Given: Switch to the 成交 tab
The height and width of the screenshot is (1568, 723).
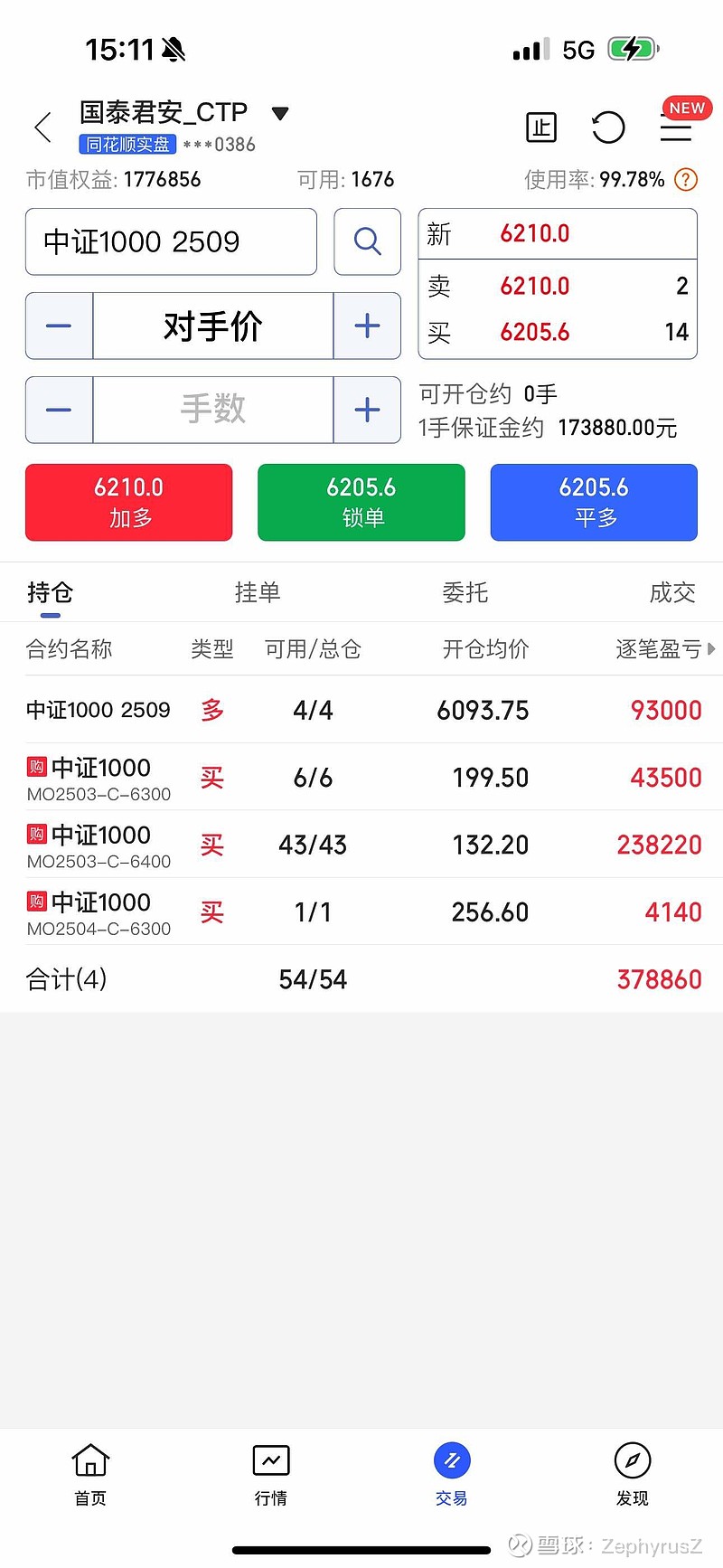Looking at the screenshot, I should [x=672, y=592].
